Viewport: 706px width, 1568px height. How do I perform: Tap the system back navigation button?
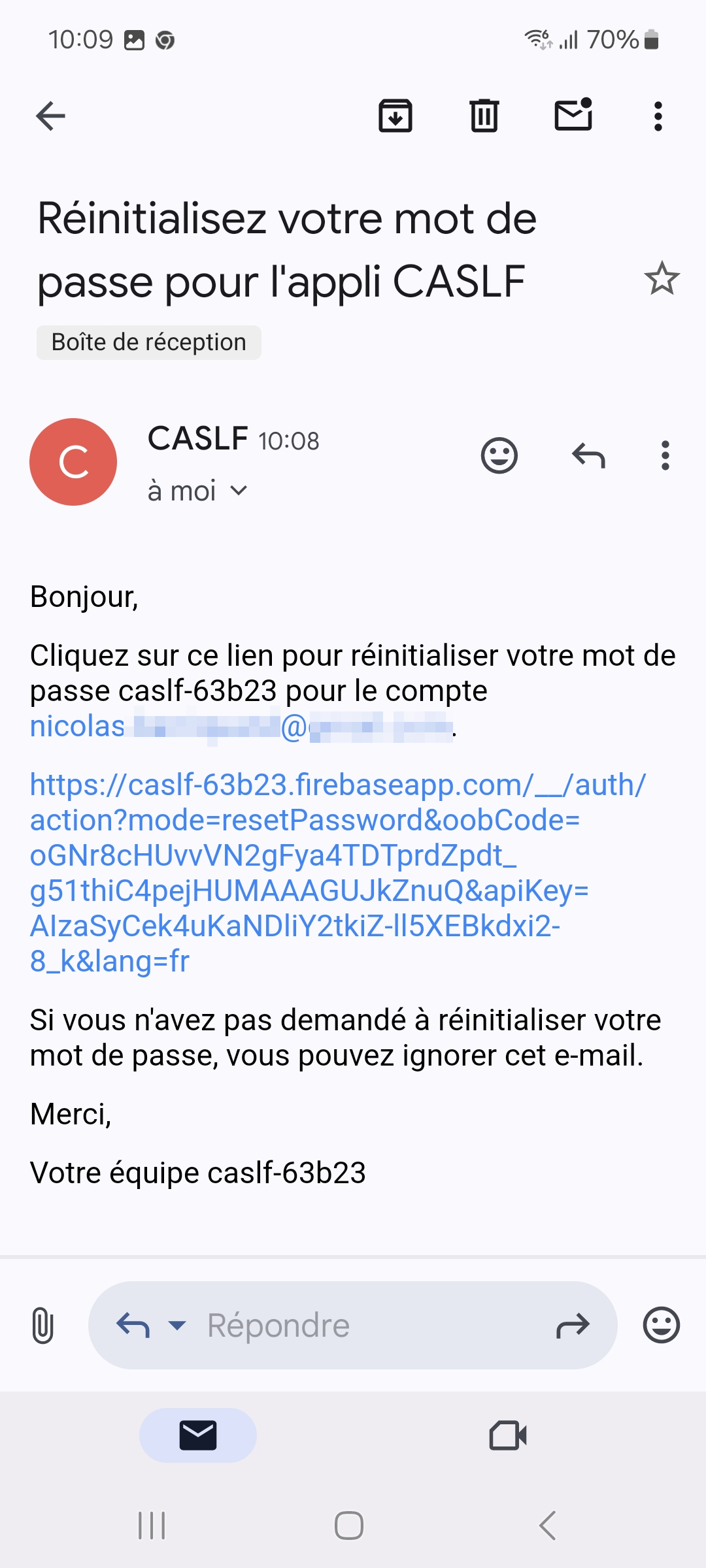[x=547, y=1526]
